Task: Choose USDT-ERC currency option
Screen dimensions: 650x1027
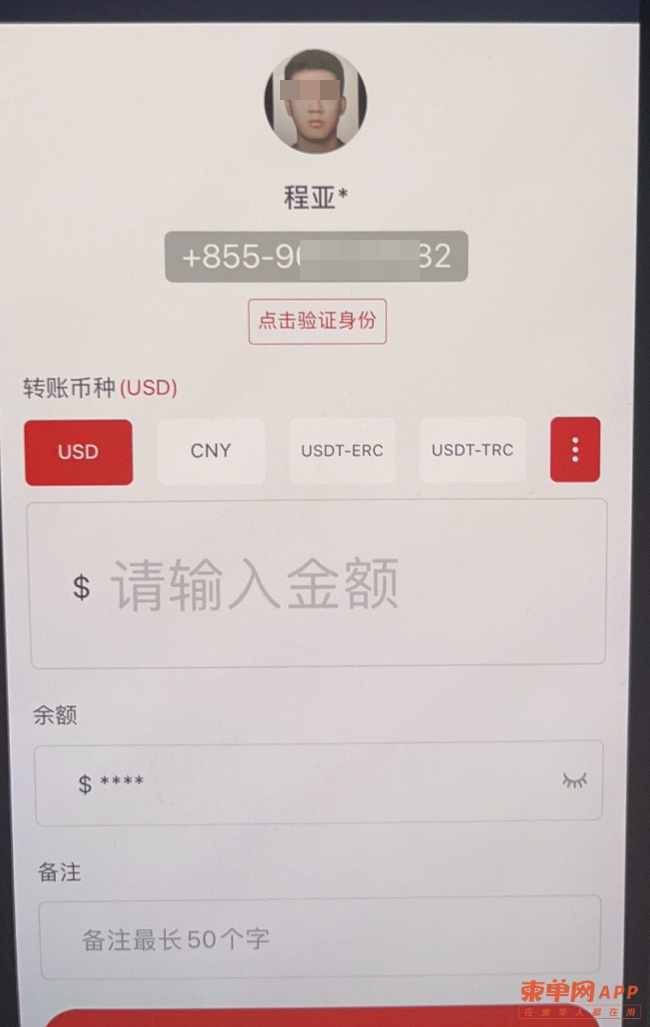Action: tap(342, 450)
